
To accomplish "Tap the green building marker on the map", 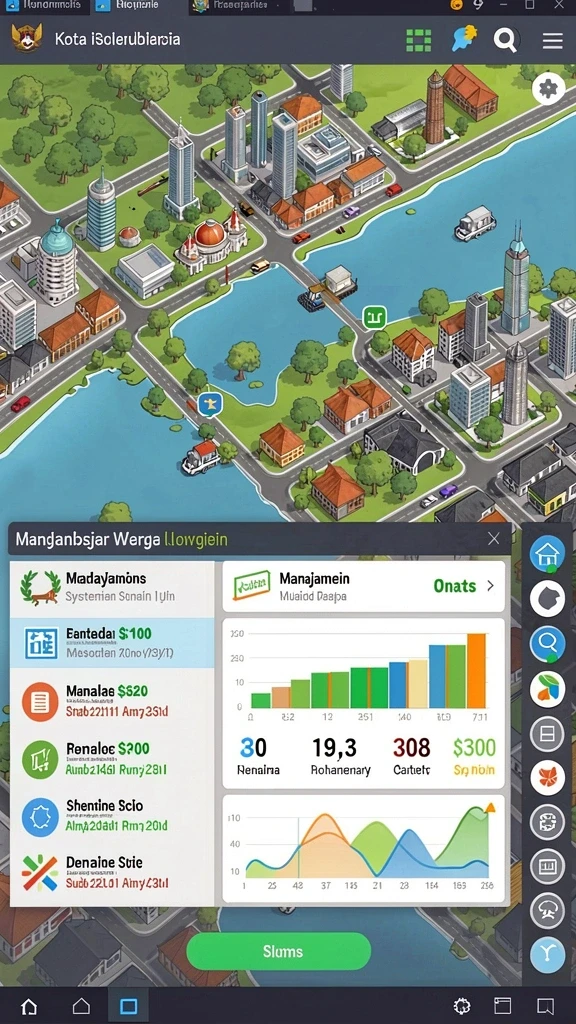I will click(375, 318).
